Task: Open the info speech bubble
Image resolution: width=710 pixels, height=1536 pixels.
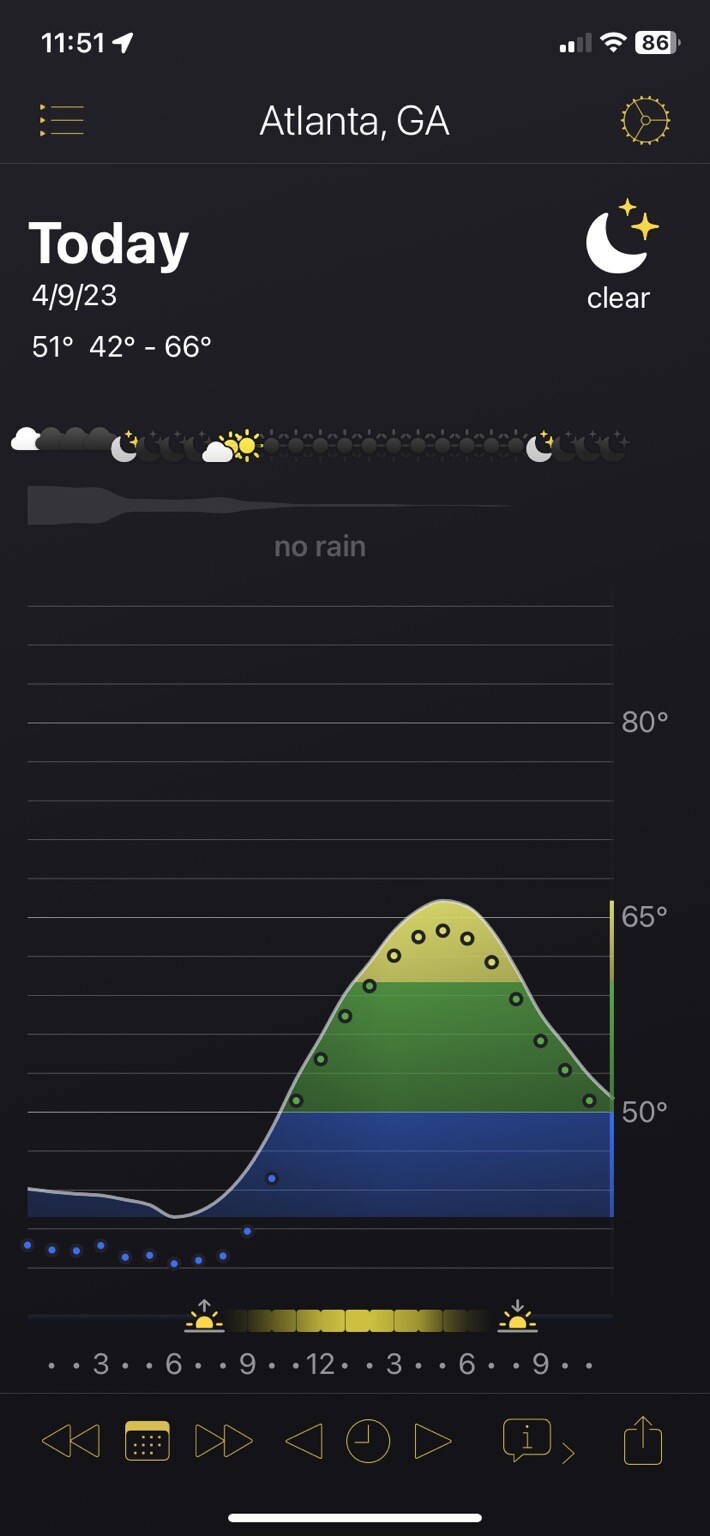Action: [x=527, y=1440]
